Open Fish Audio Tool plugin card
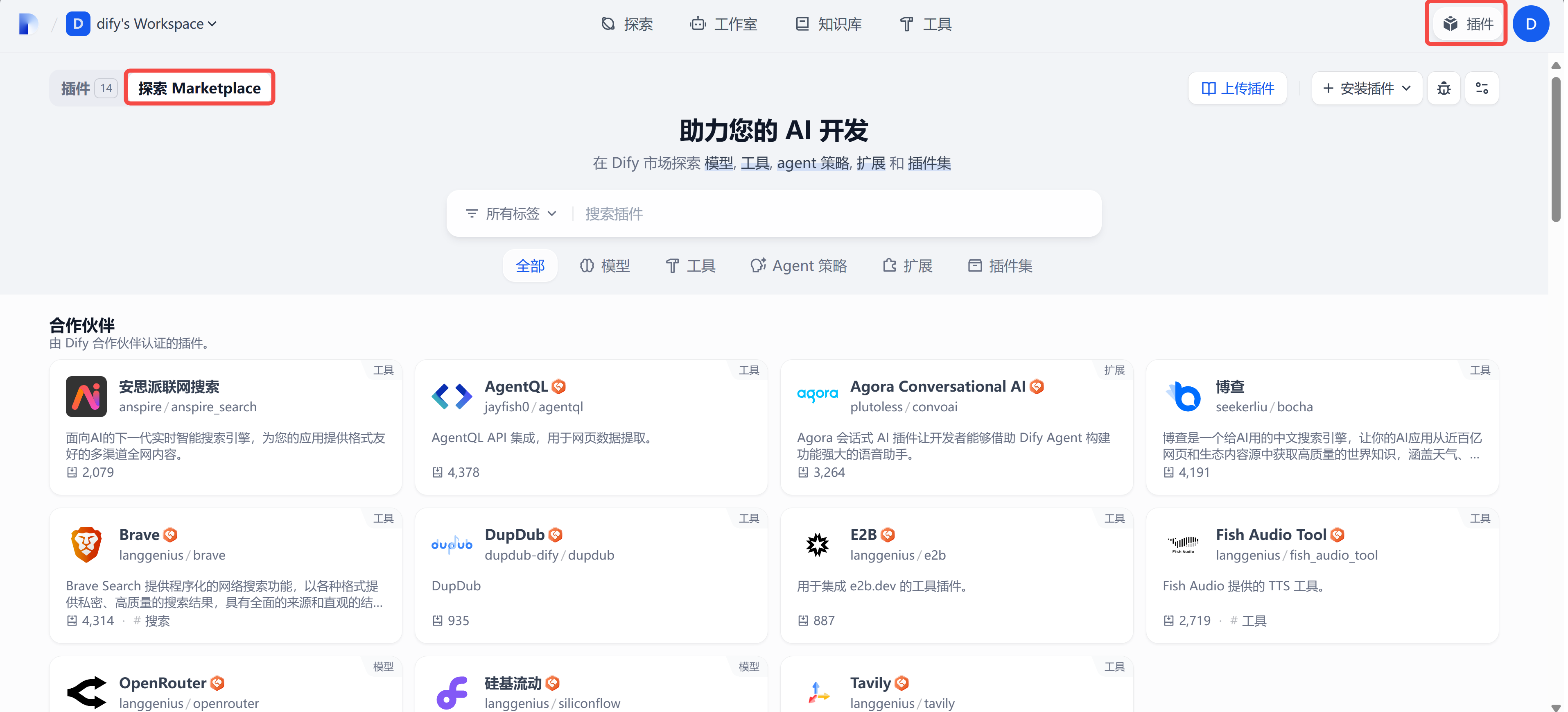 pyautogui.click(x=1322, y=575)
